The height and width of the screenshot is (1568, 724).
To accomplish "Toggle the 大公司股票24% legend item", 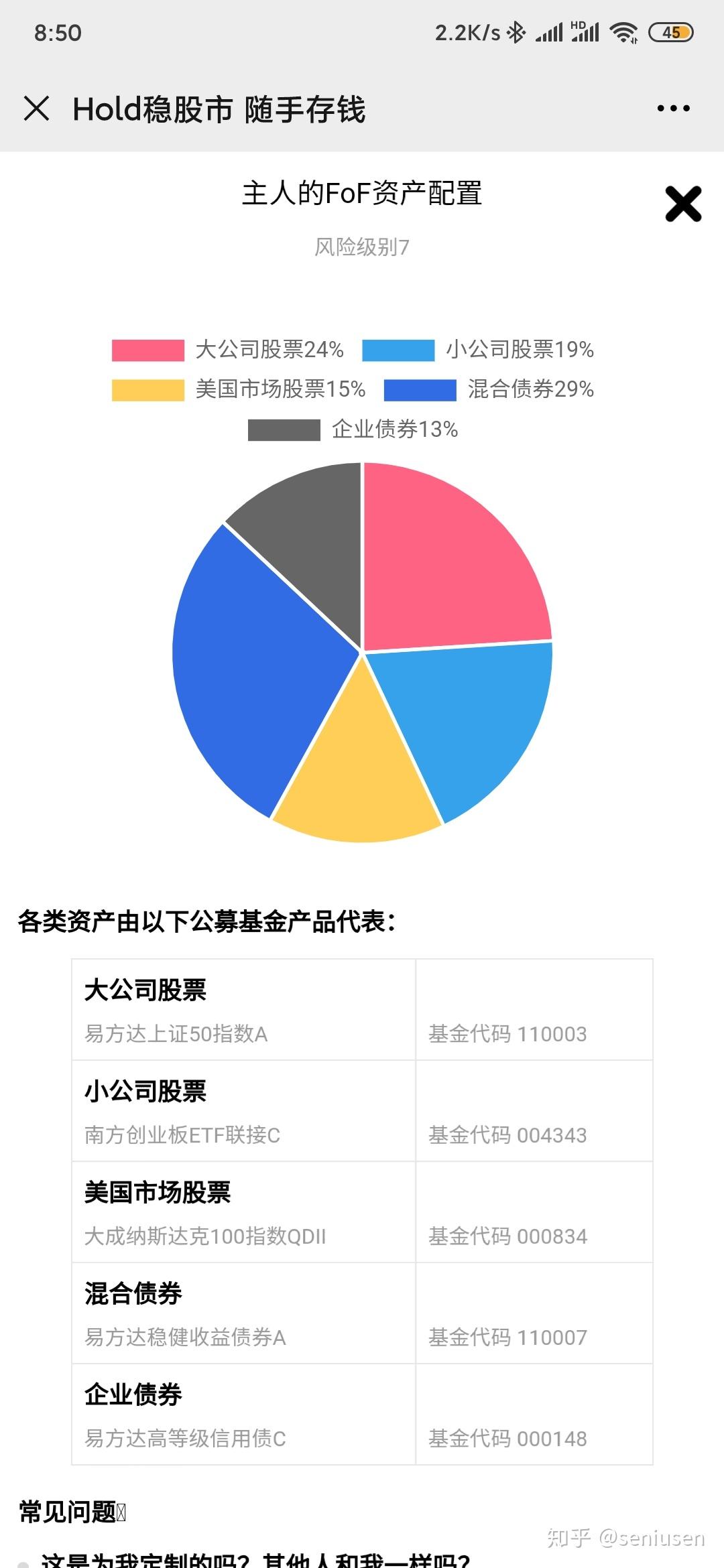I will coord(228,350).
